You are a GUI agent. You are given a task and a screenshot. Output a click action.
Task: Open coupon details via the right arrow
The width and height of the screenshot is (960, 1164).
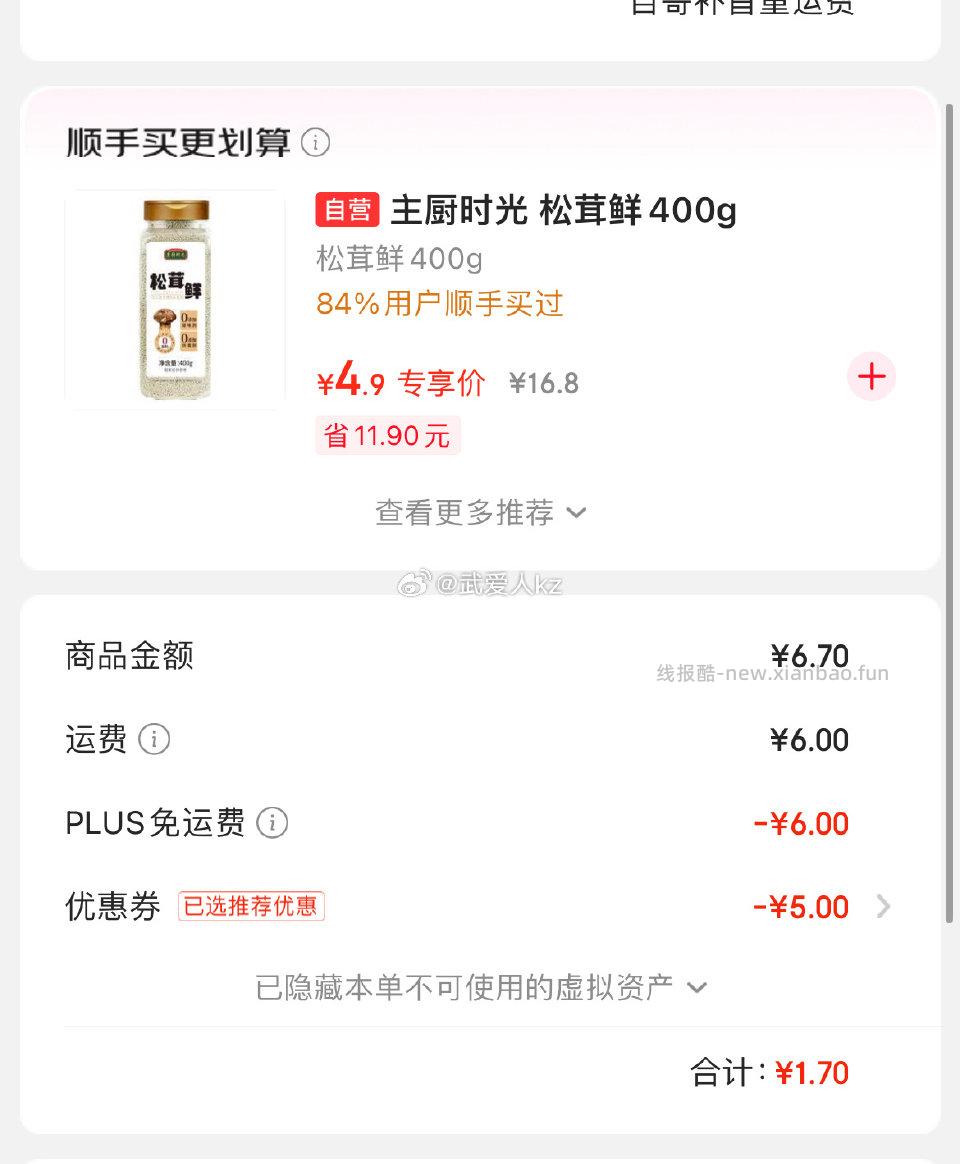(x=882, y=906)
